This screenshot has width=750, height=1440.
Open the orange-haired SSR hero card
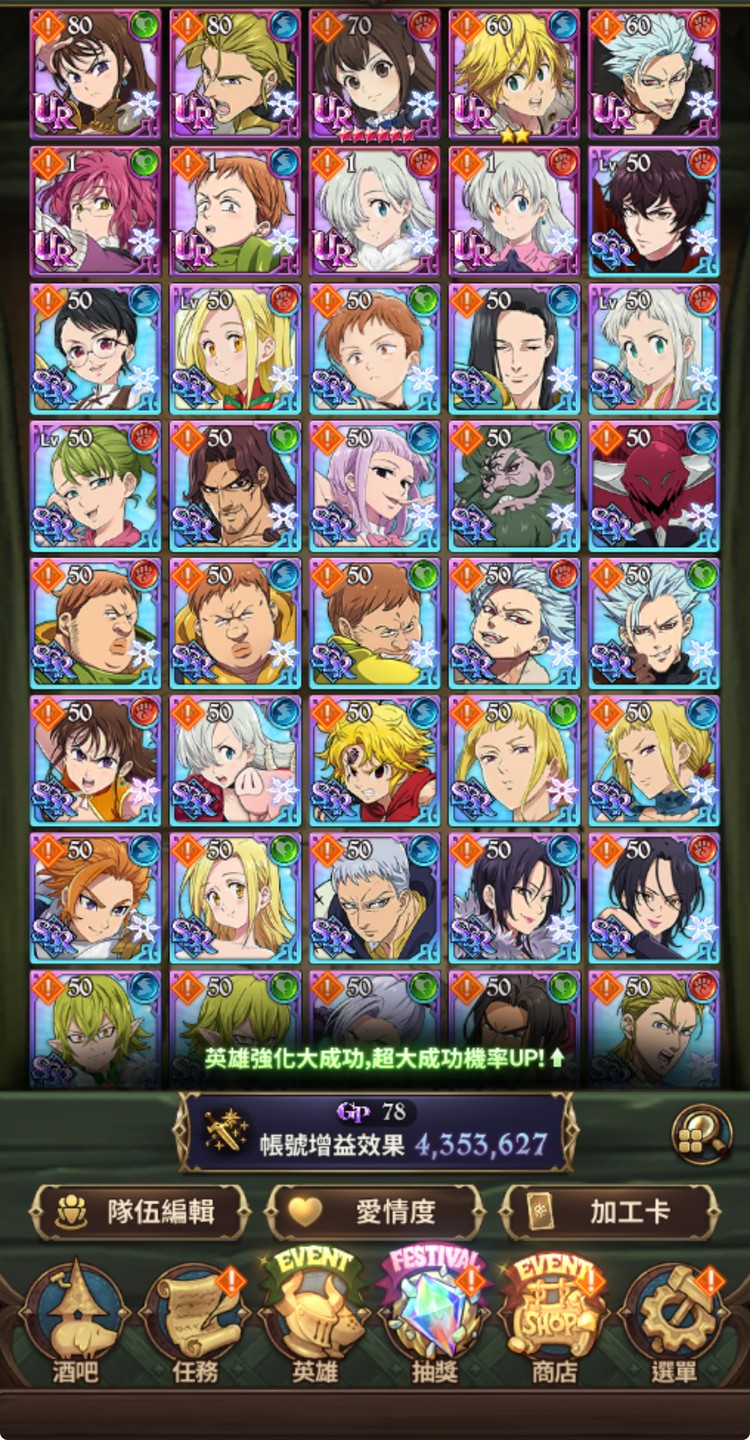point(95,897)
